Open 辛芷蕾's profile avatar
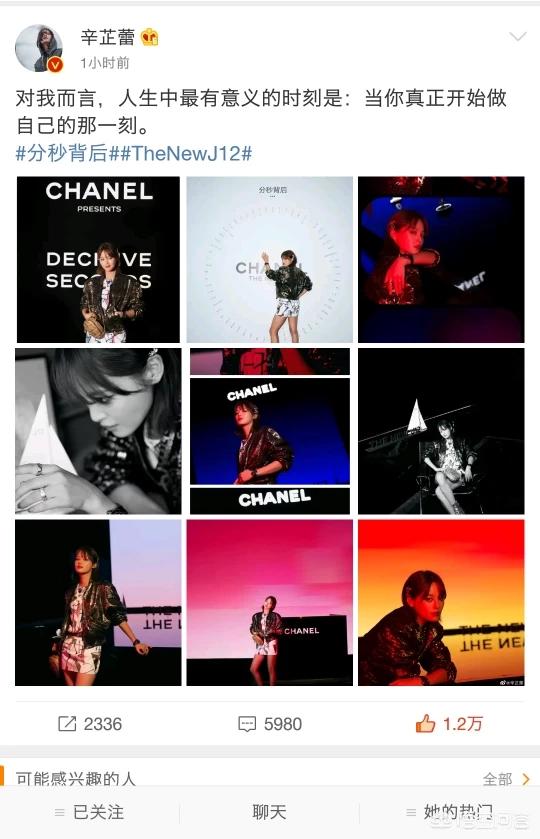The image size is (540, 839). coord(39,48)
